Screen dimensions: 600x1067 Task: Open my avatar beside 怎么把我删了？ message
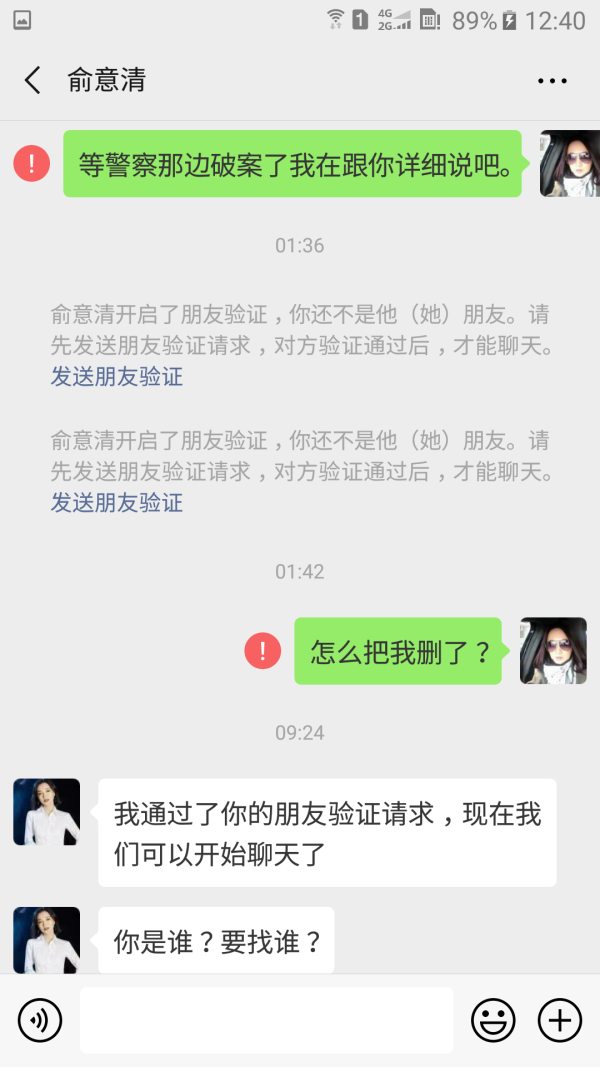[553, 651]
